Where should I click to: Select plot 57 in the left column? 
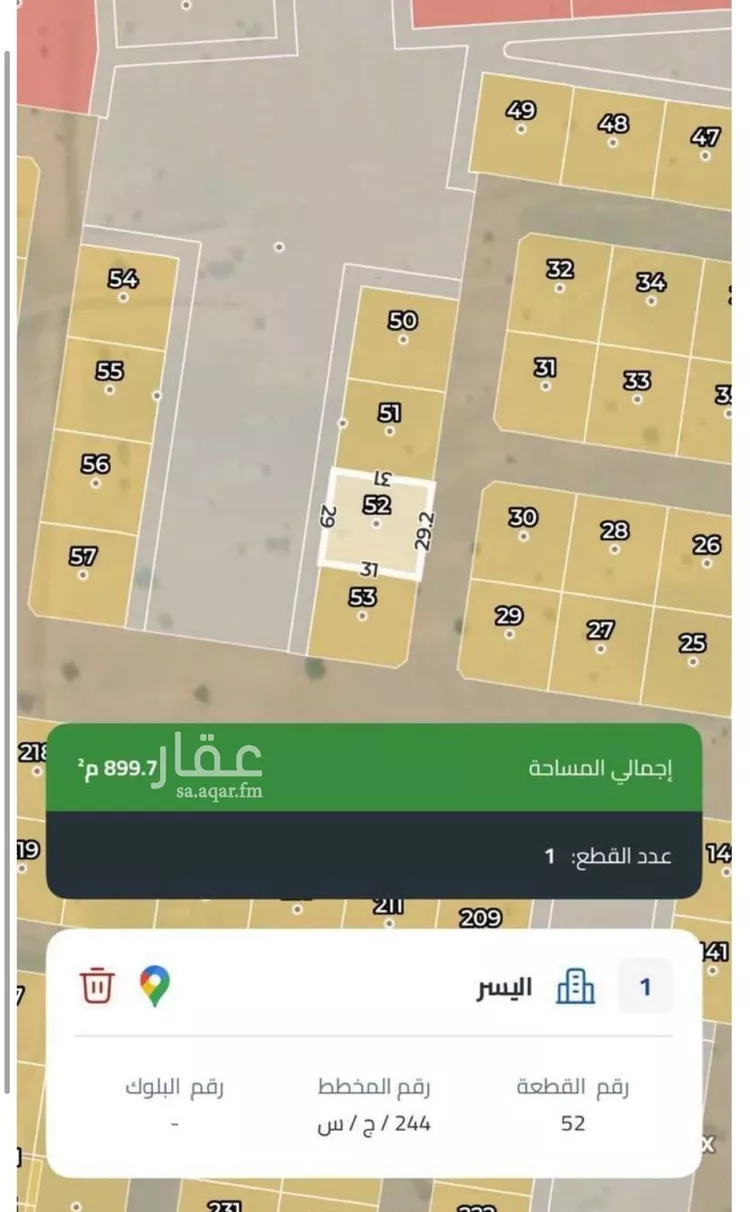85,557
